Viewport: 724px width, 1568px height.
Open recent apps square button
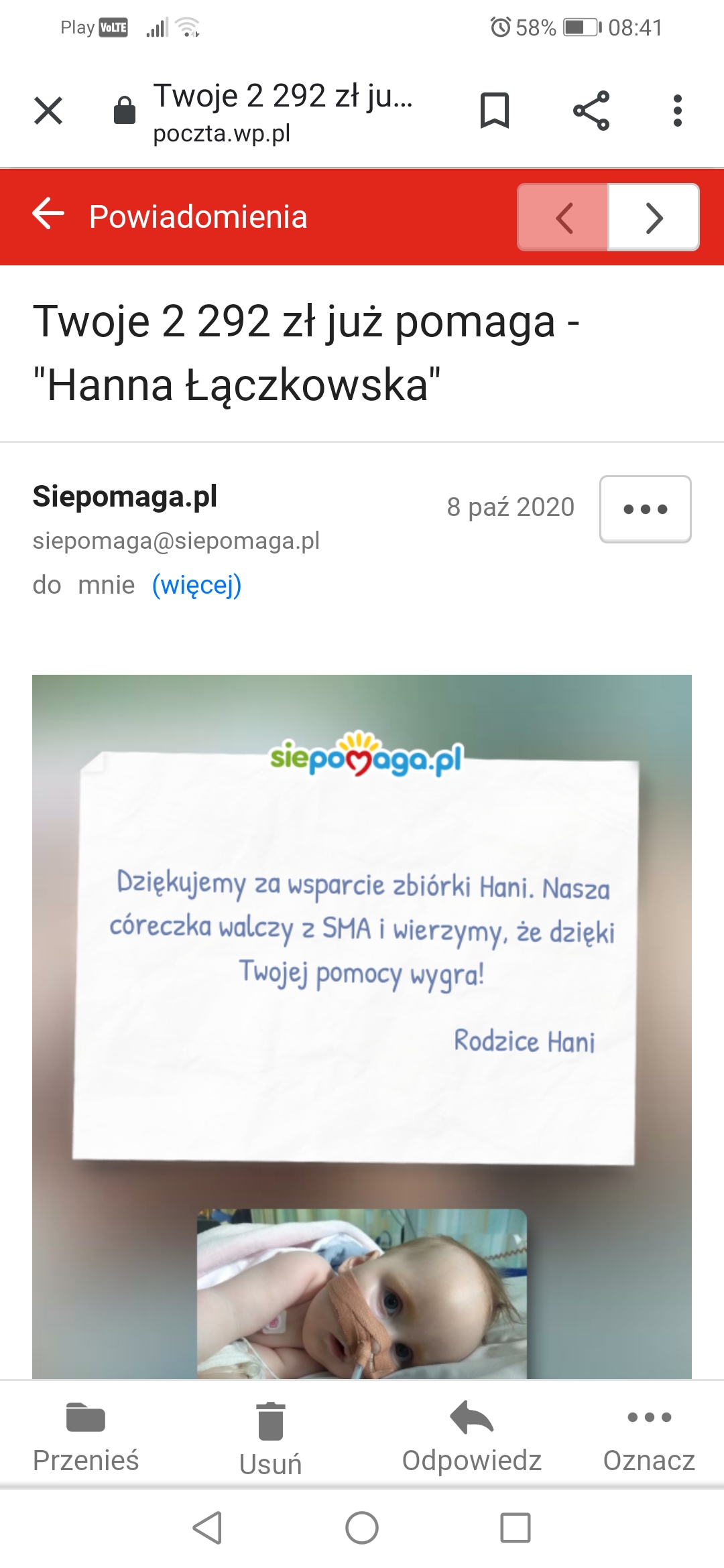(x=516, y=1528)
